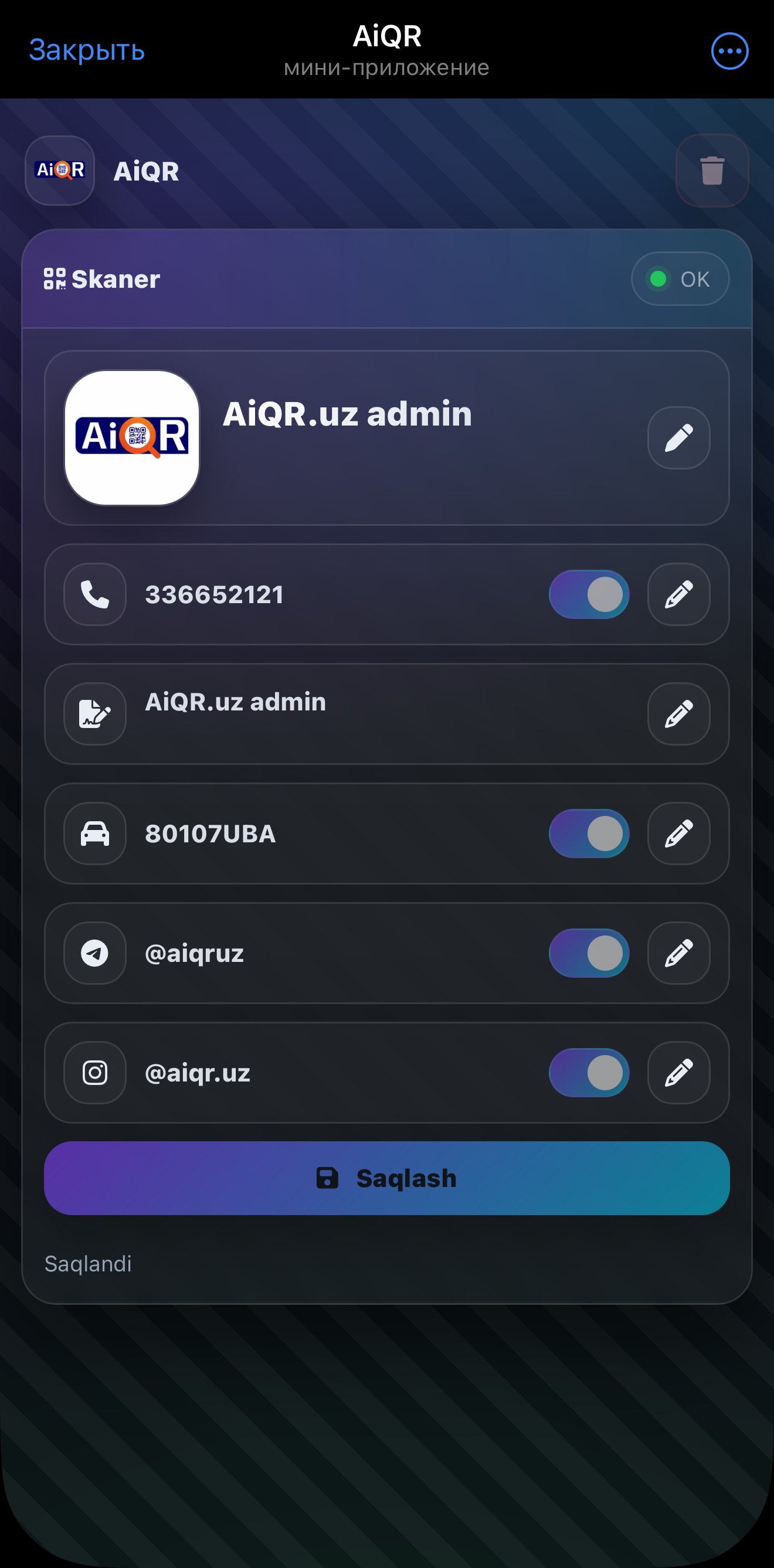The image size is (774, 1568).
Task: Click the QR scanner icon beside Skaner
Action: click(x=53, y=279)
